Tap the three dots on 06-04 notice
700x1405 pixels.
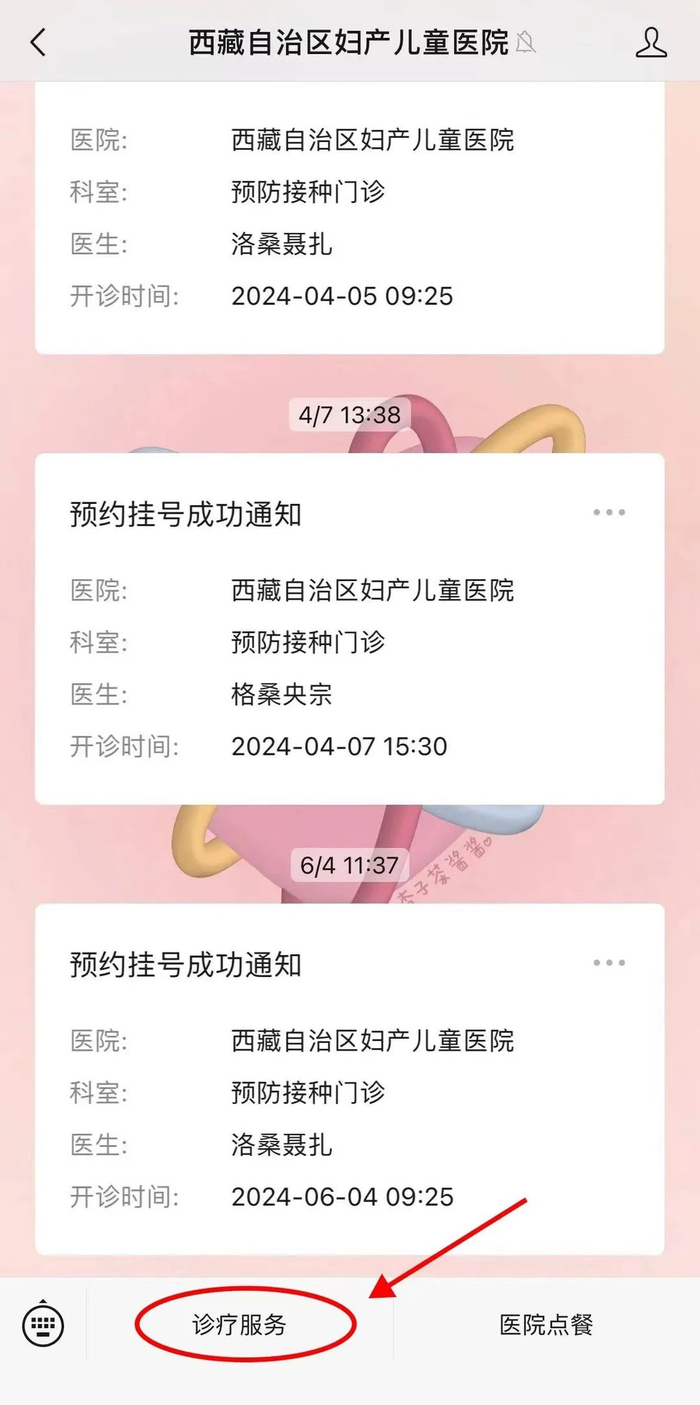(x=609, y=963)
